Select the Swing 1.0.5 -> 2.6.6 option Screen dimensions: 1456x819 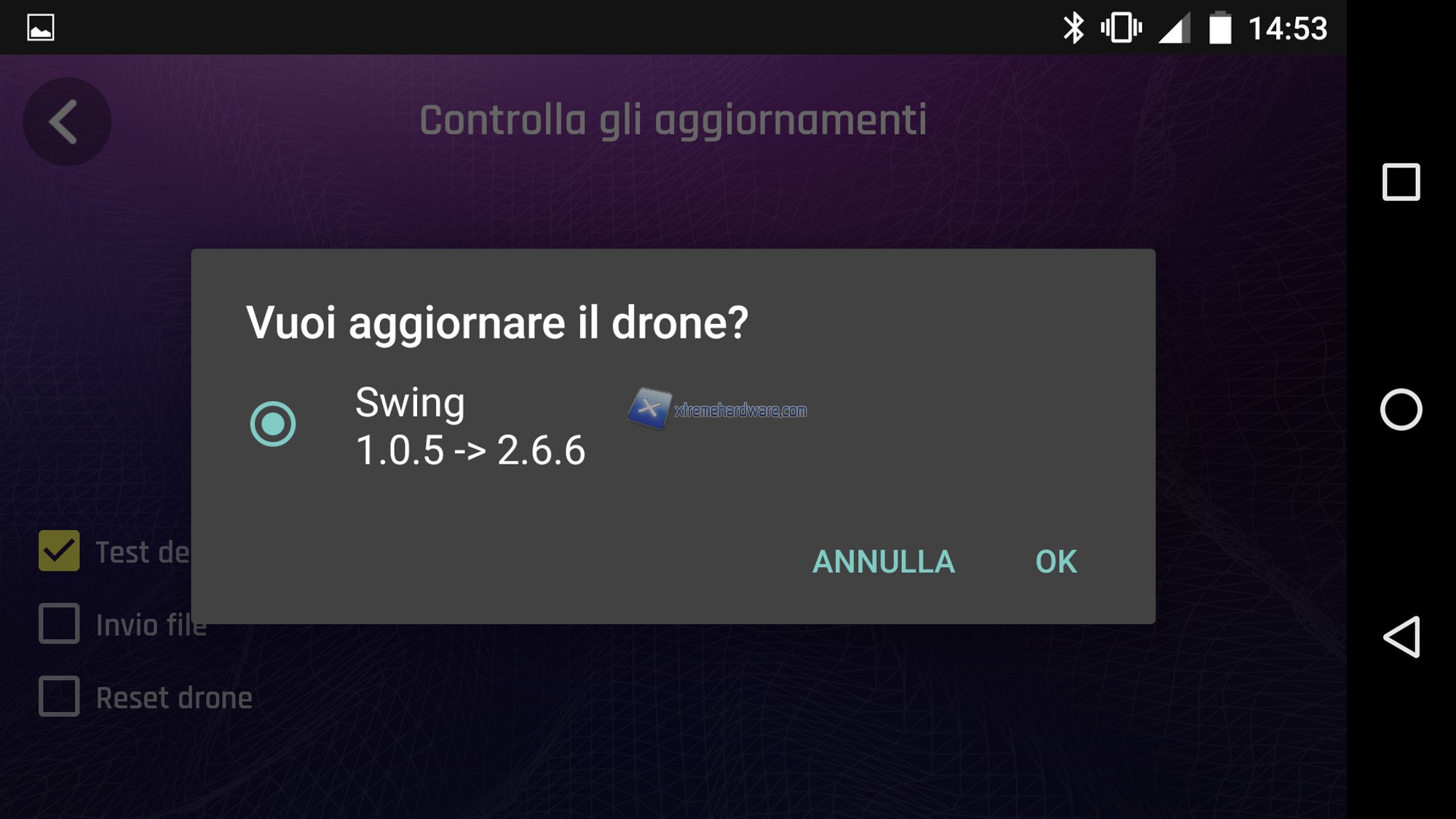pyautogui.click(x=273, y=424)
